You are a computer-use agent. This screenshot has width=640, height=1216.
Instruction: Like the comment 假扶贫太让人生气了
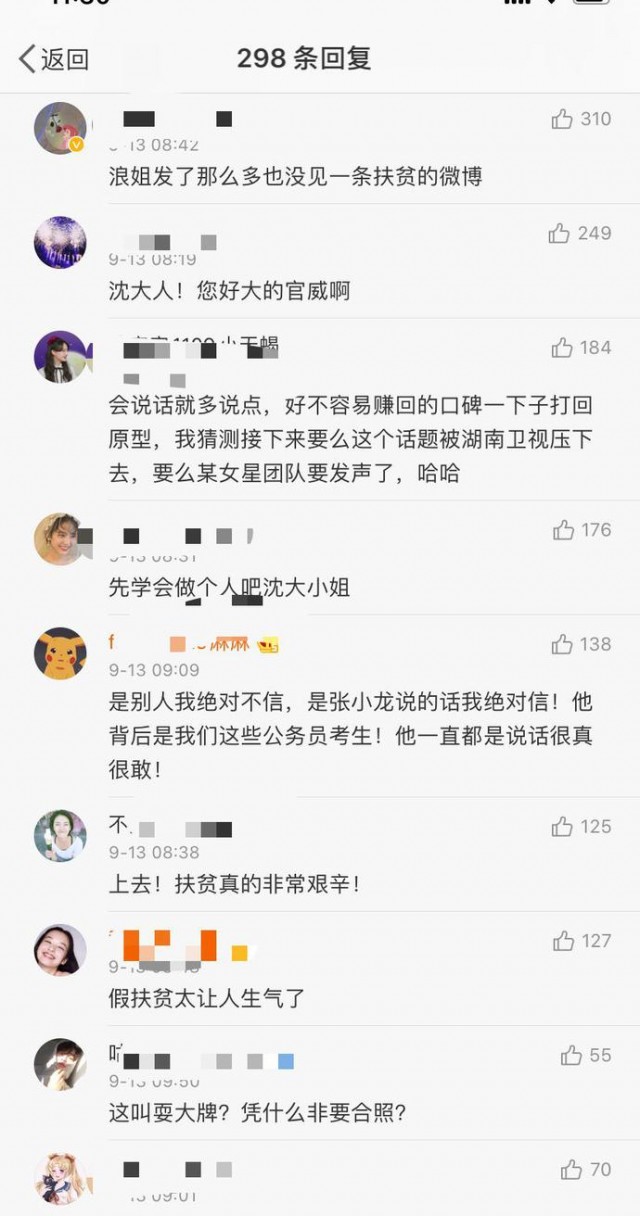(x=563, y=941)
